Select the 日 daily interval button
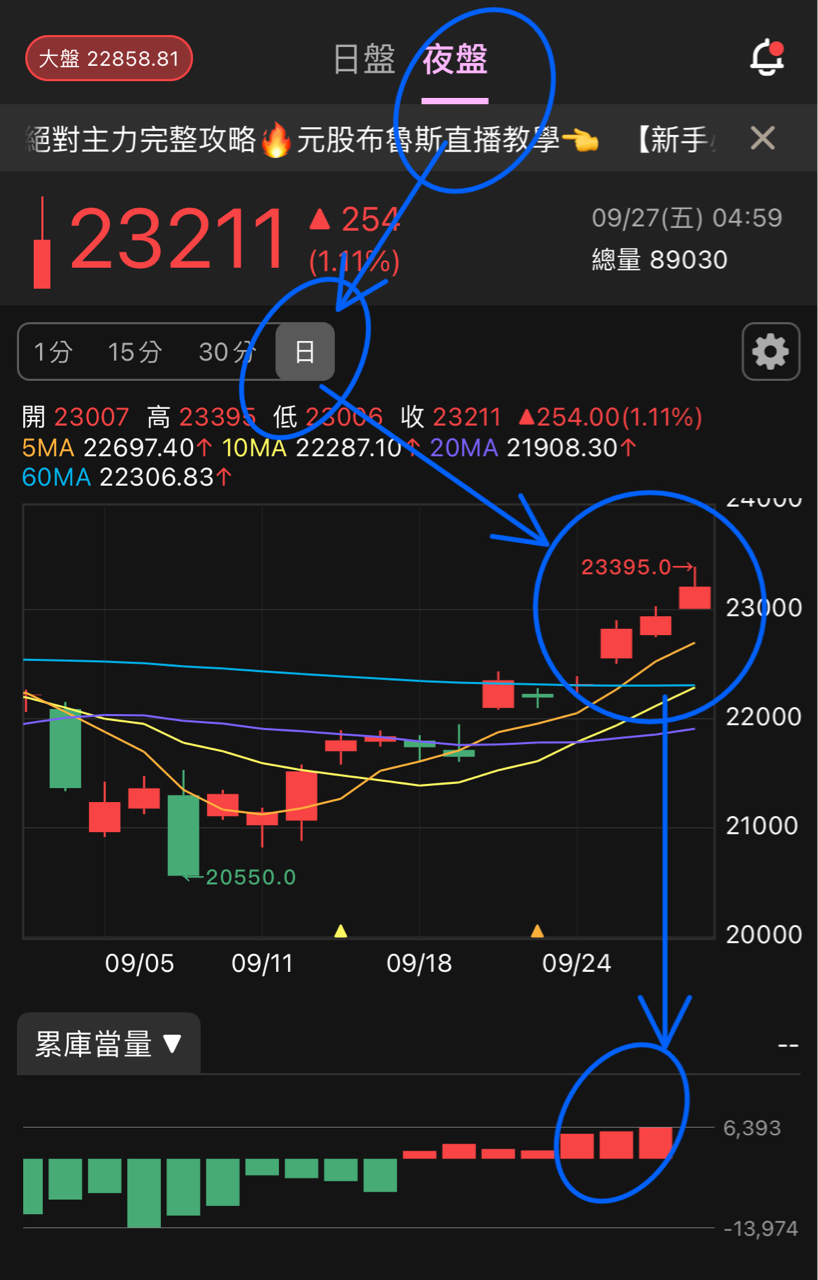Image resolution: width=818 pixels, height=1280 pixels. [x=304, y=352]
